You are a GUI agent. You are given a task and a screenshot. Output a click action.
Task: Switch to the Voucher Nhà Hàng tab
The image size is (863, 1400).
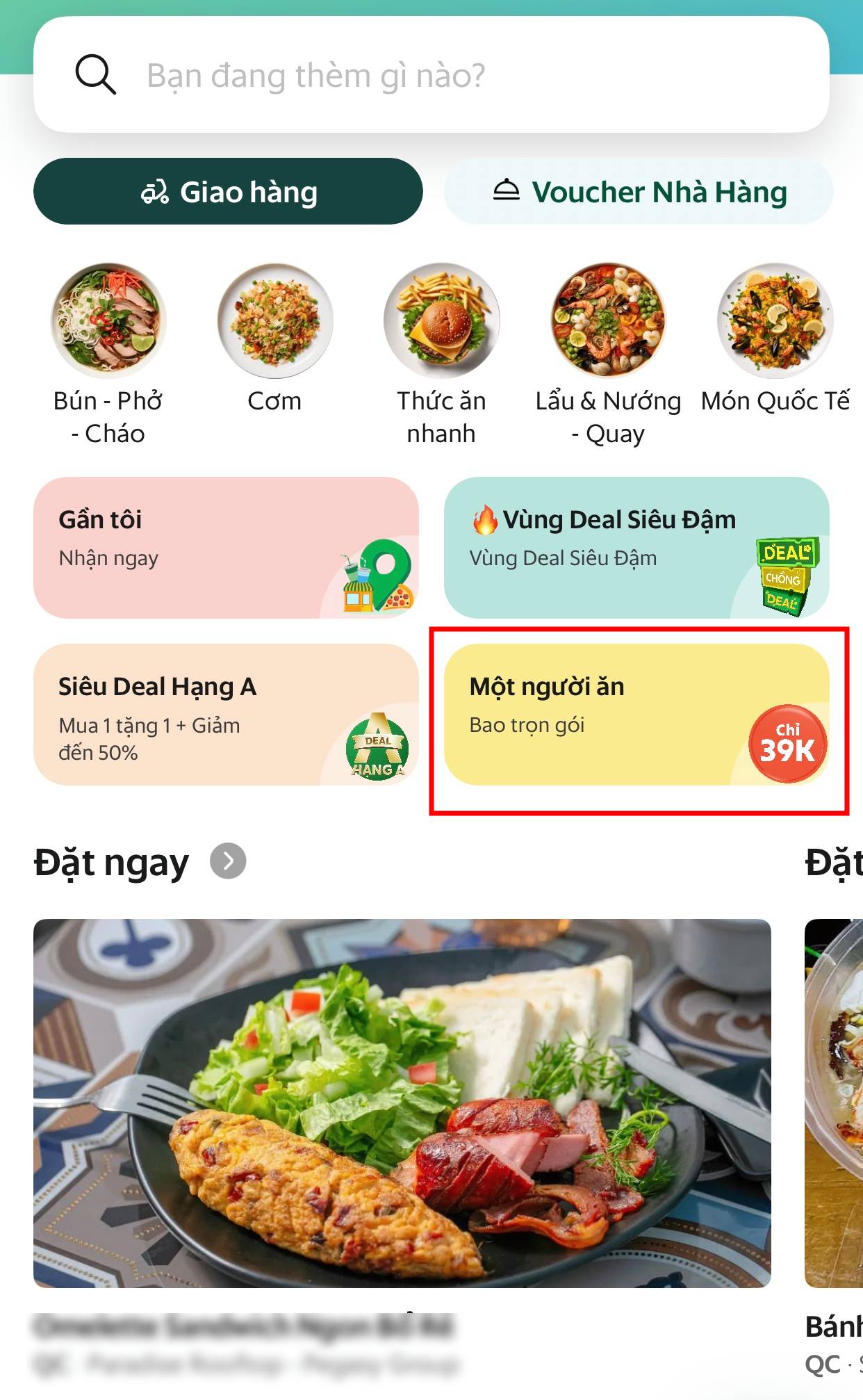(x=639, y=191)
